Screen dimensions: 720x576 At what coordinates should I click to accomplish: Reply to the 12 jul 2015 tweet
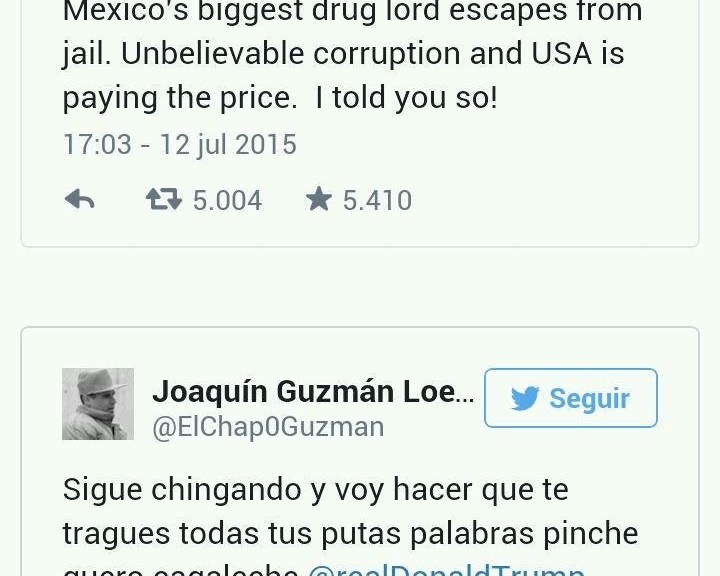pos(79,200)
